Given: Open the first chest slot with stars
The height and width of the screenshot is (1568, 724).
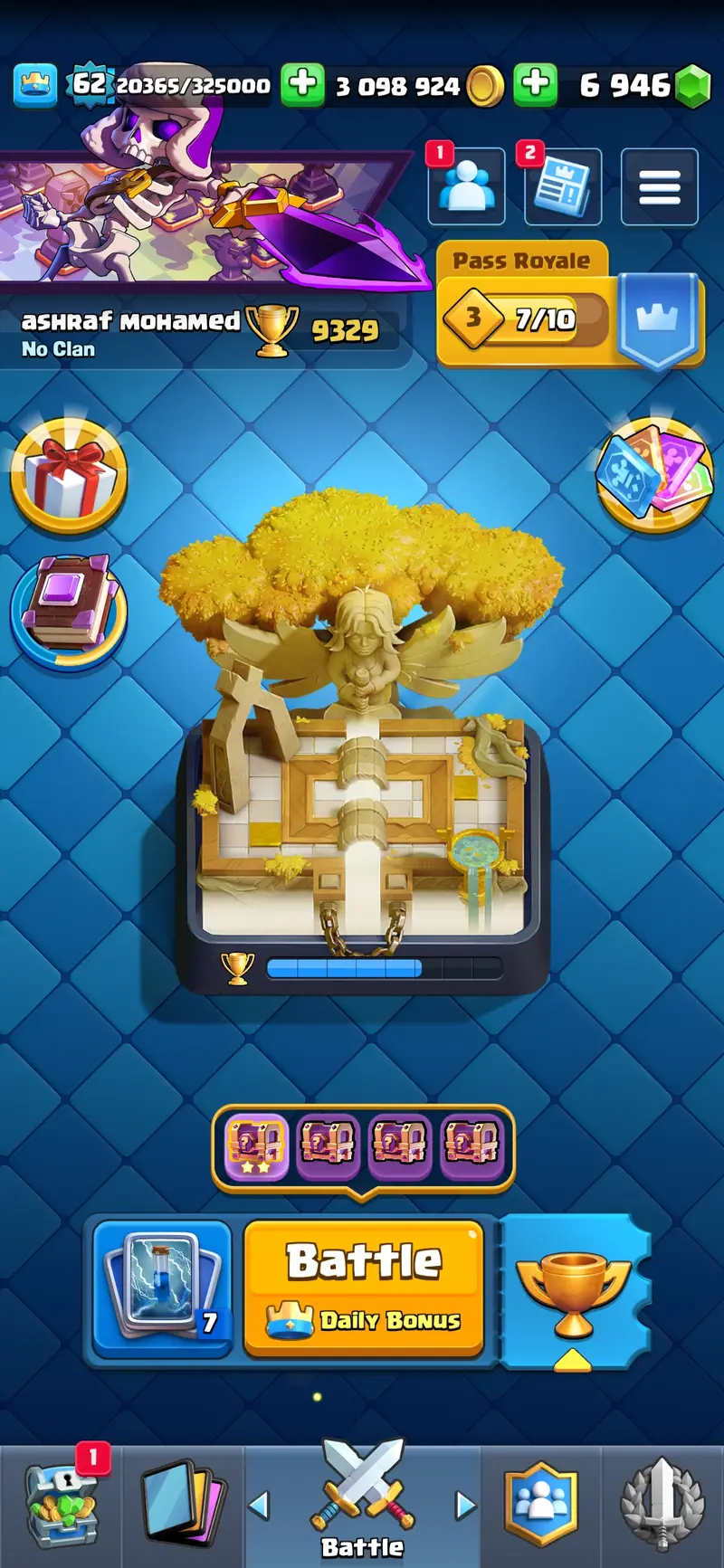Looking at the screenshot, I should pyautogui.click(x=256, y=1145).
